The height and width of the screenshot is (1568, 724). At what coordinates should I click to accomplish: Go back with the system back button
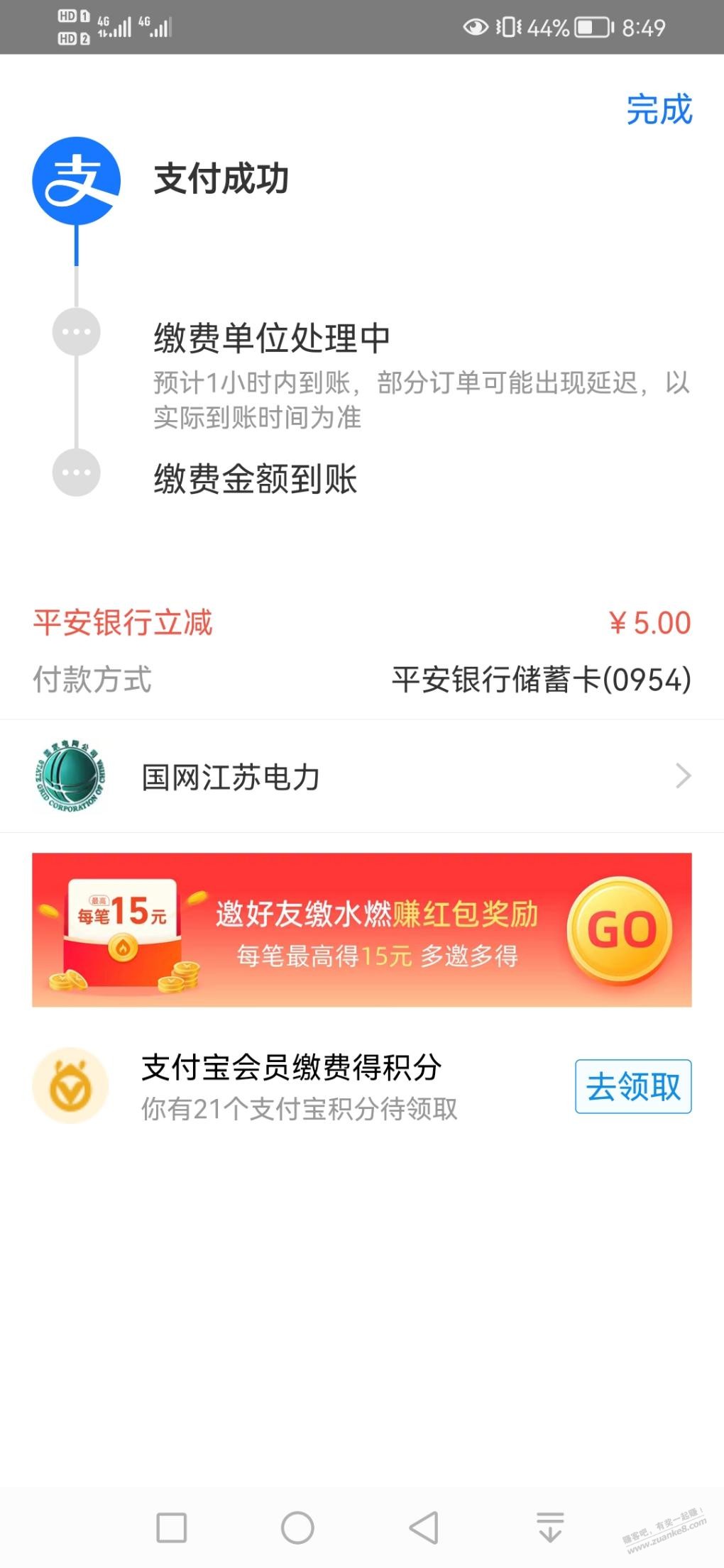[424, 1527]
